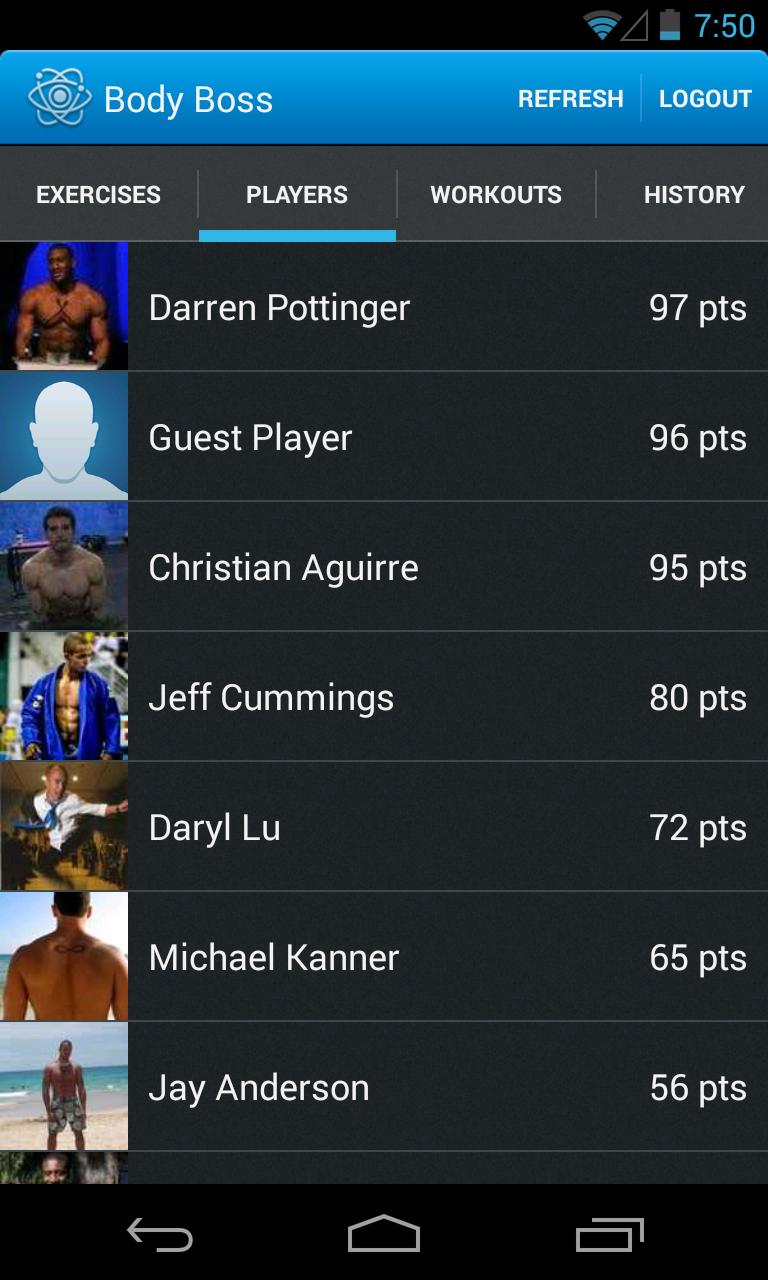Viewport: 768px width, 1280px height.
Task: Return to the home screen
Action: pyautogui.click(x=384, y=1235)
